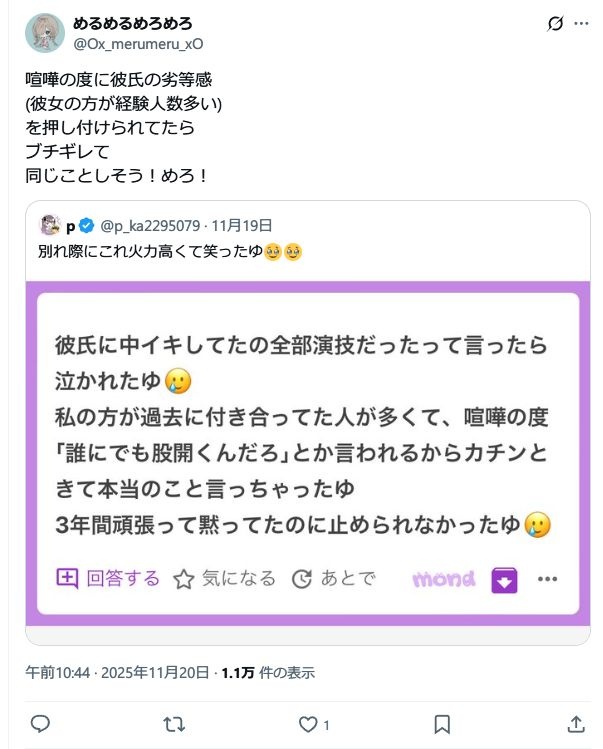Like this post
This screenshot has height=749, width=603.
308,723
